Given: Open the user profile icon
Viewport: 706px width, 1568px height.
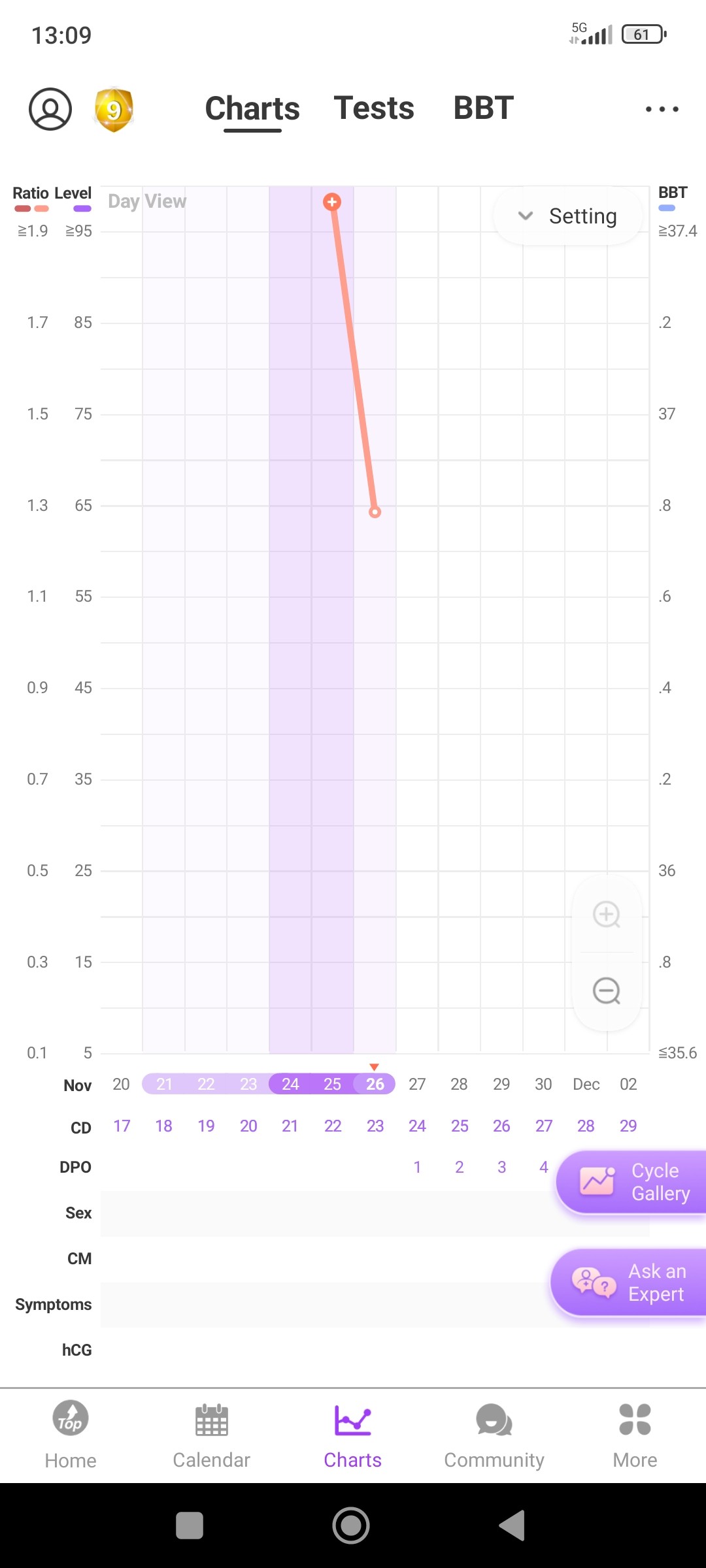Looking at the screenshot, I should click(x=50, y=109).
